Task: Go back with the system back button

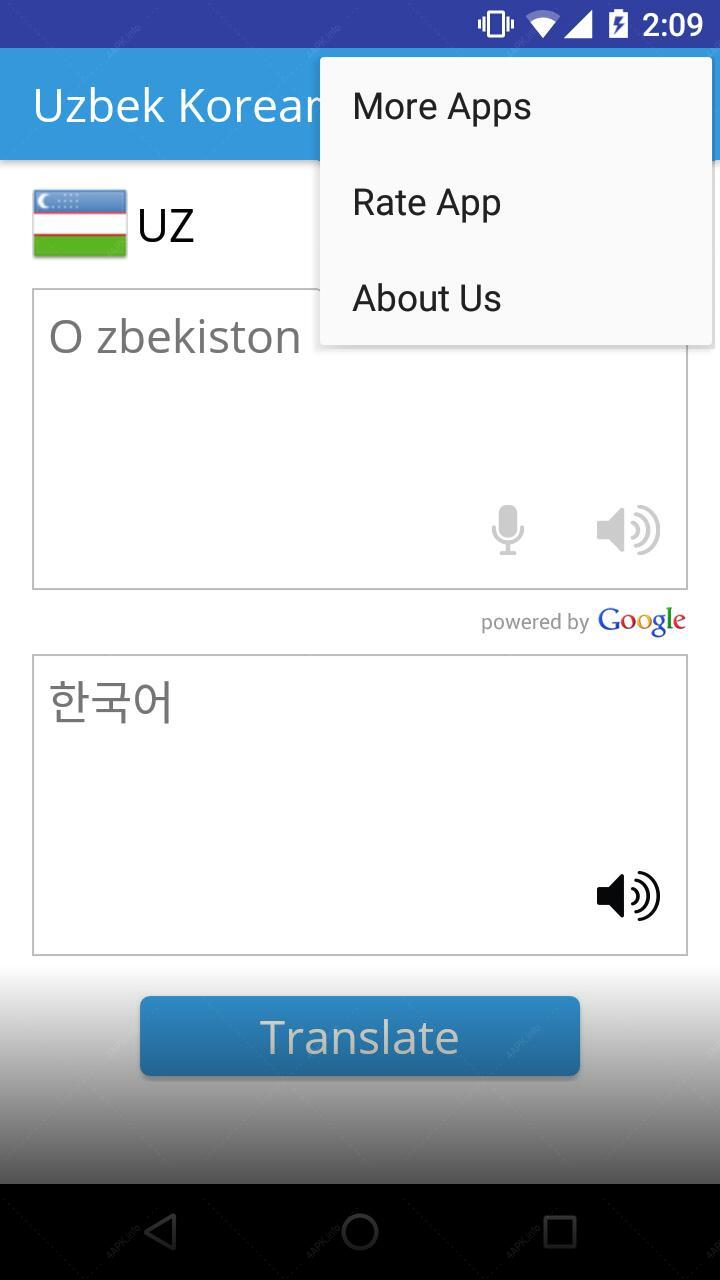Action: tap(160, 1232)
